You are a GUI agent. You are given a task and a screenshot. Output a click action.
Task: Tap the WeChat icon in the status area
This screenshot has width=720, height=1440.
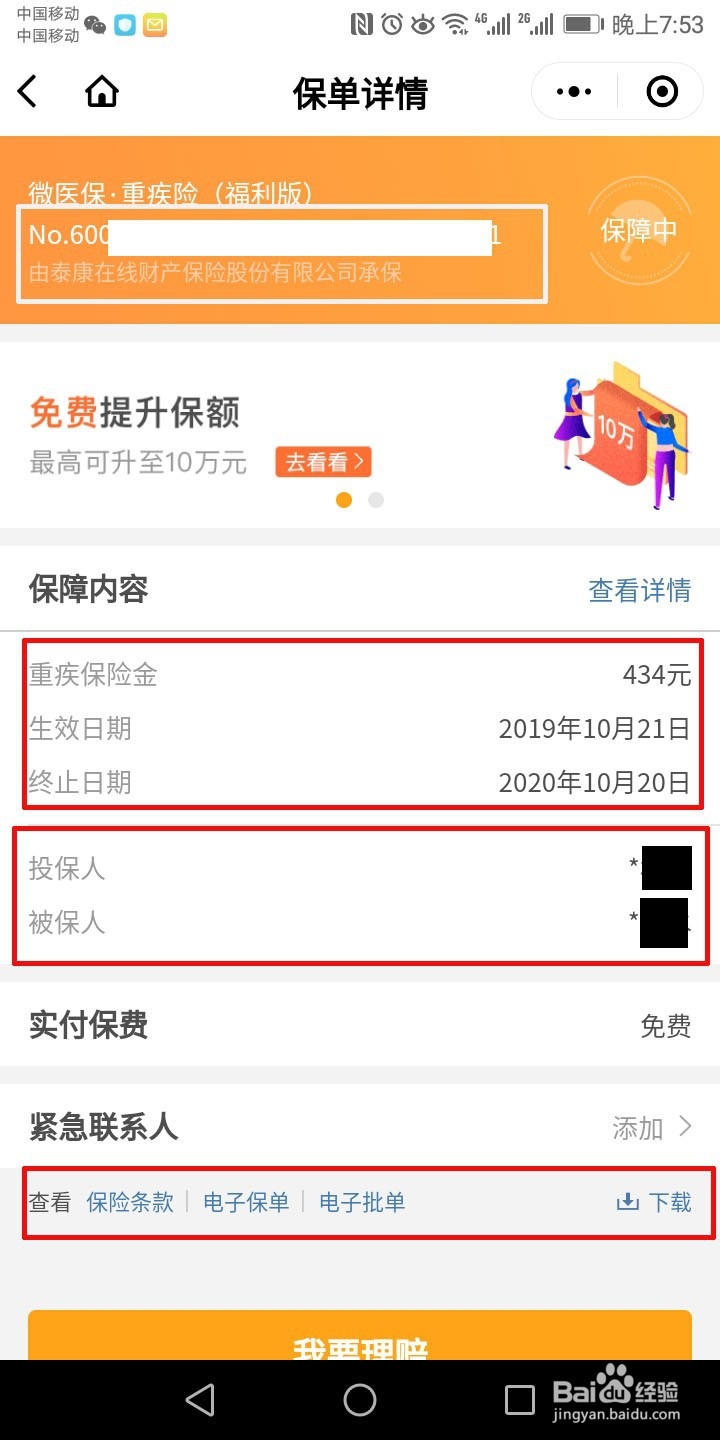[97, 24]
